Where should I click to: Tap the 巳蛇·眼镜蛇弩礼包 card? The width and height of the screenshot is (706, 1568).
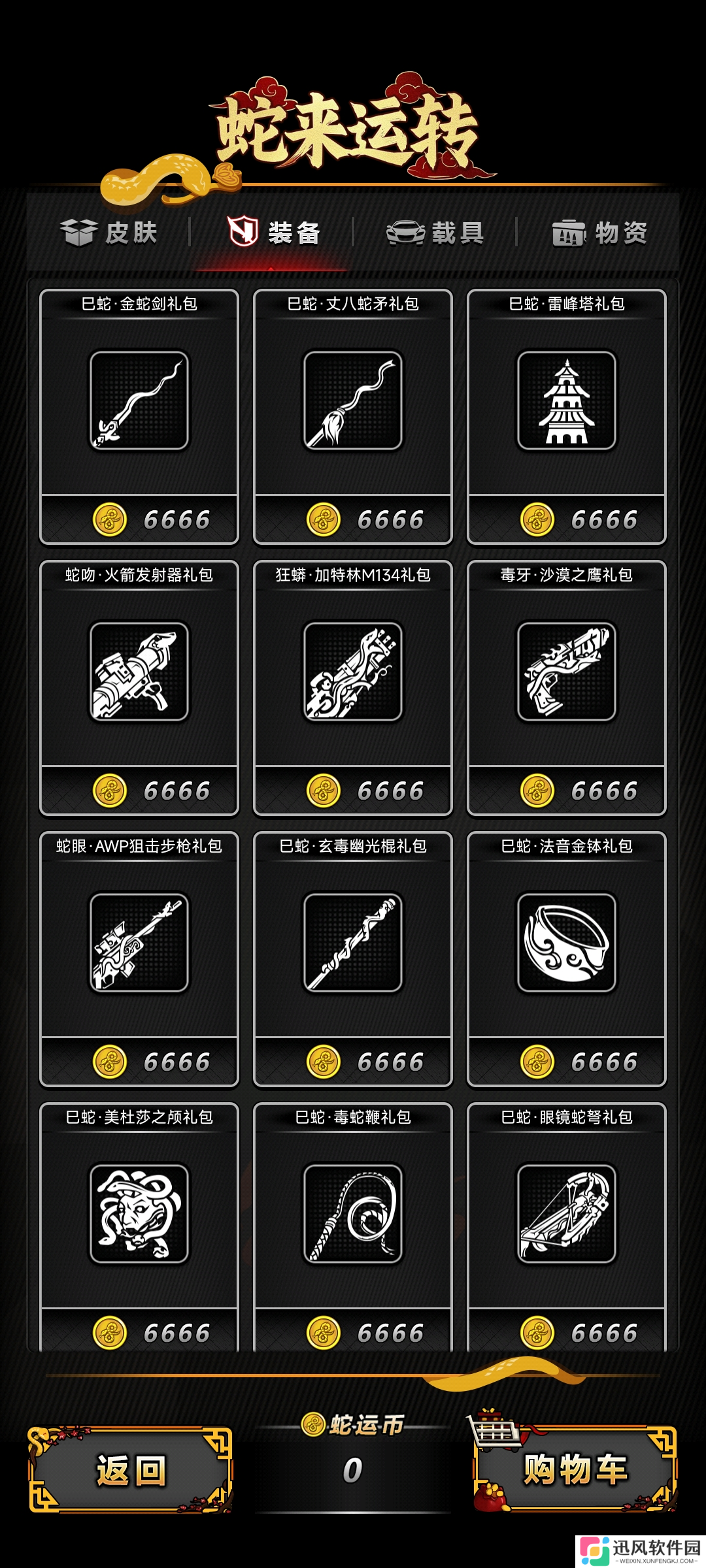pos(567,1213)
